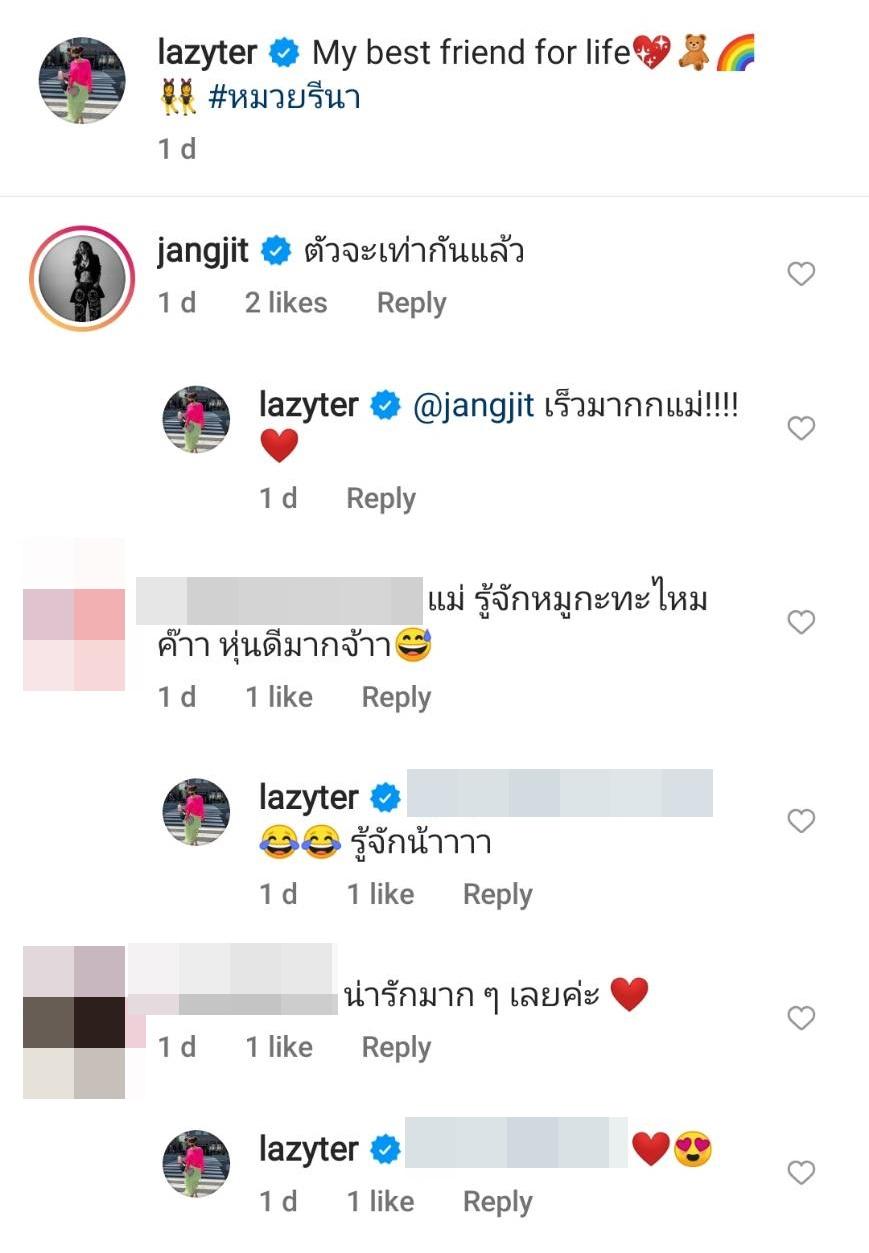Reply to lazyter's last heart-eyes emoji comment

[x=497, y=1201]
